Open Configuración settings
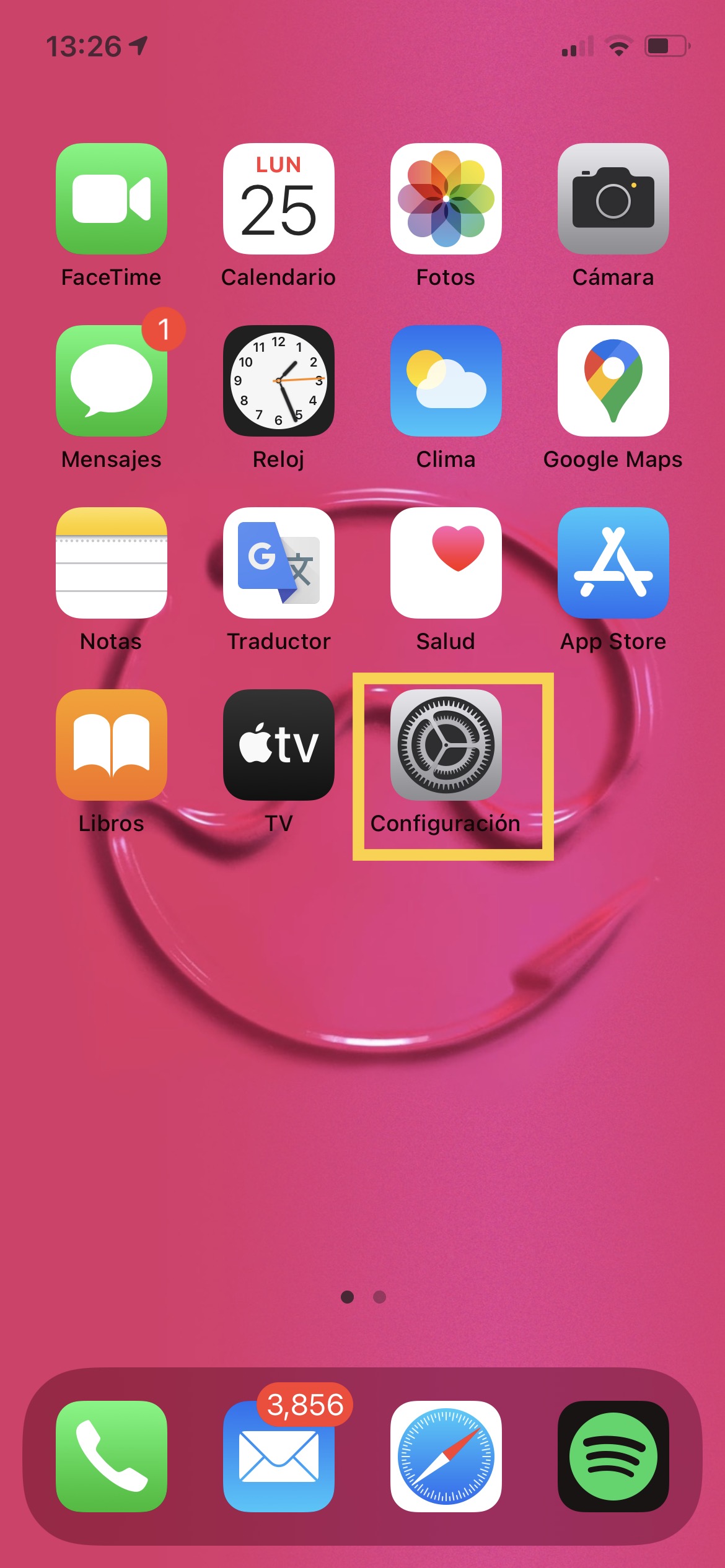This screenshot has width=725, height=1568. [446, 745]
